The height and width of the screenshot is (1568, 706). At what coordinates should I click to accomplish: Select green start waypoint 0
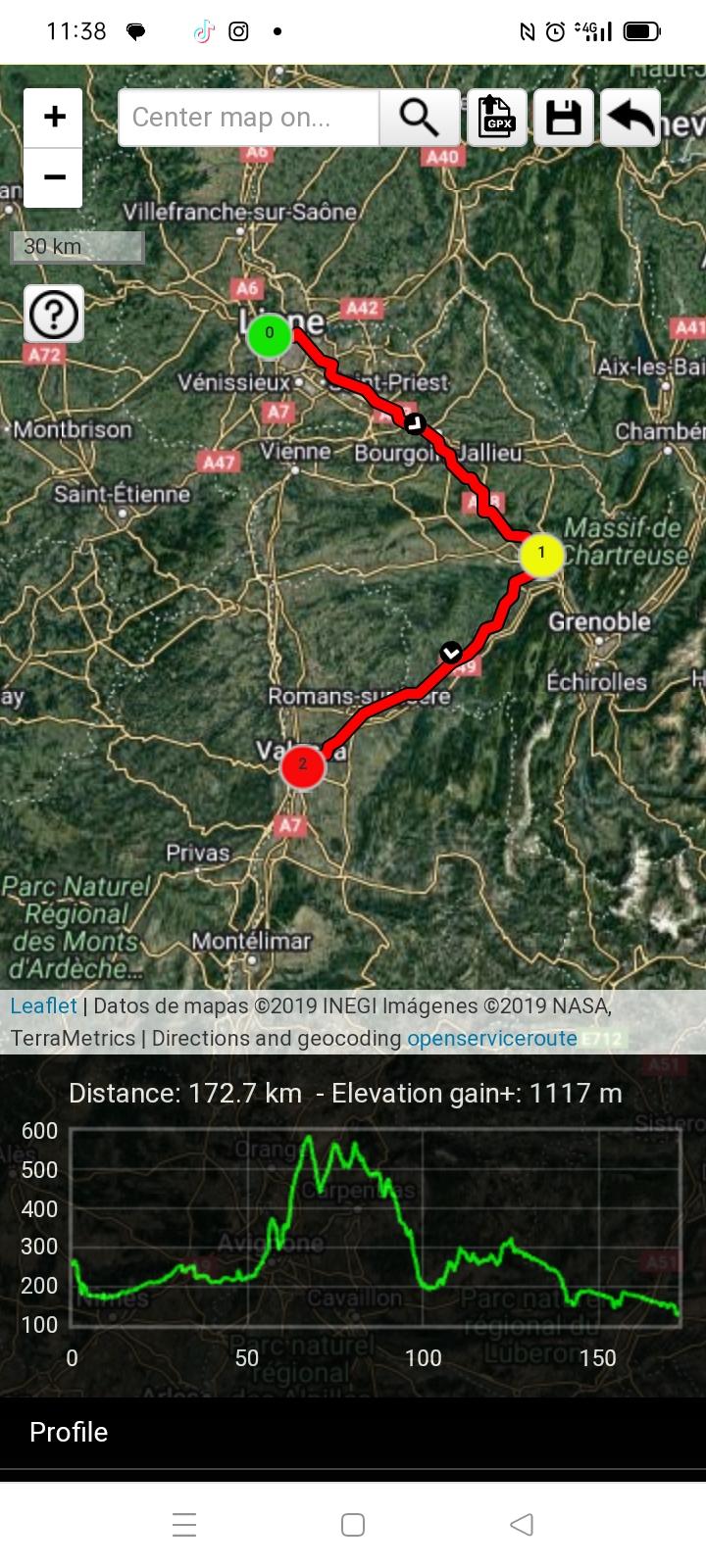click(270, 335)
